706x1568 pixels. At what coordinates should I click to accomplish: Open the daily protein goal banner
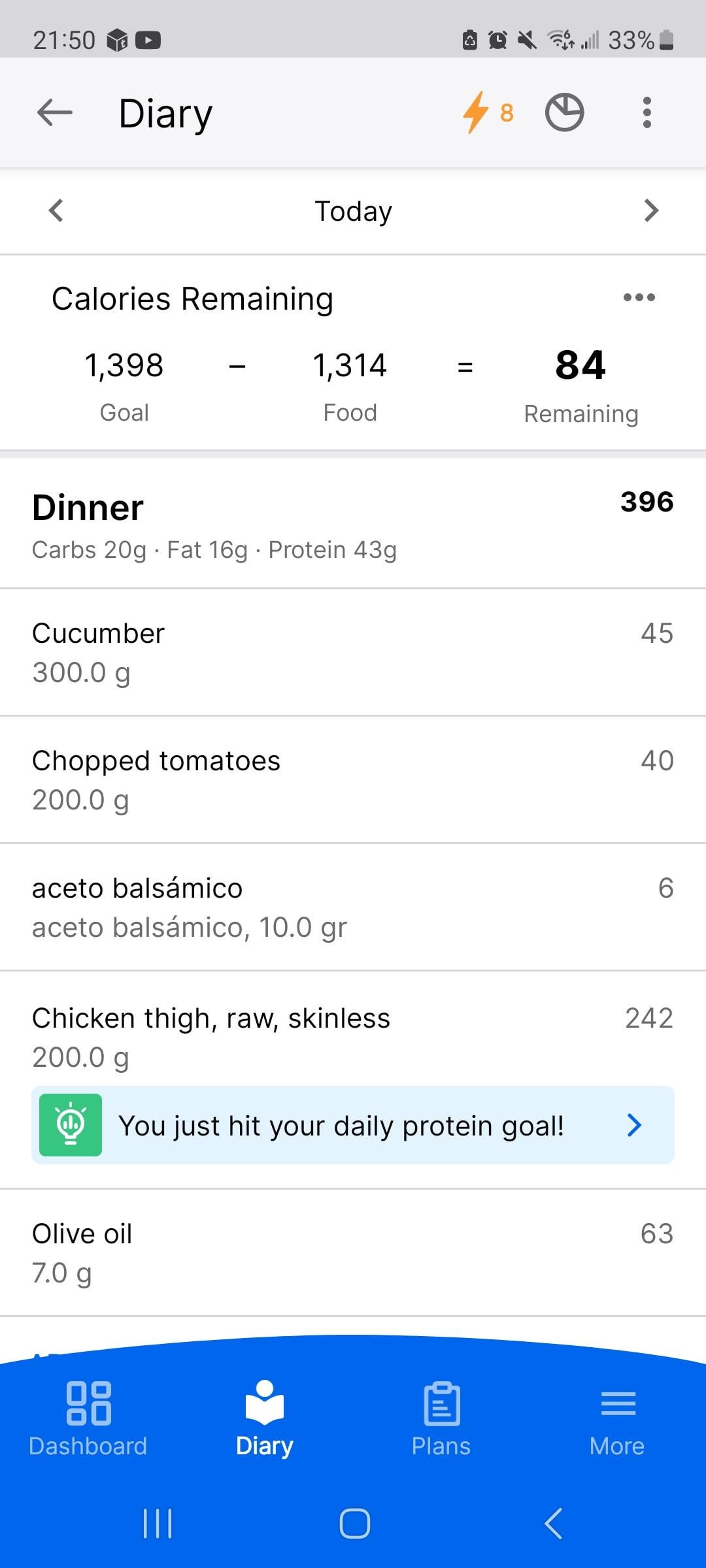(353, 1125)
